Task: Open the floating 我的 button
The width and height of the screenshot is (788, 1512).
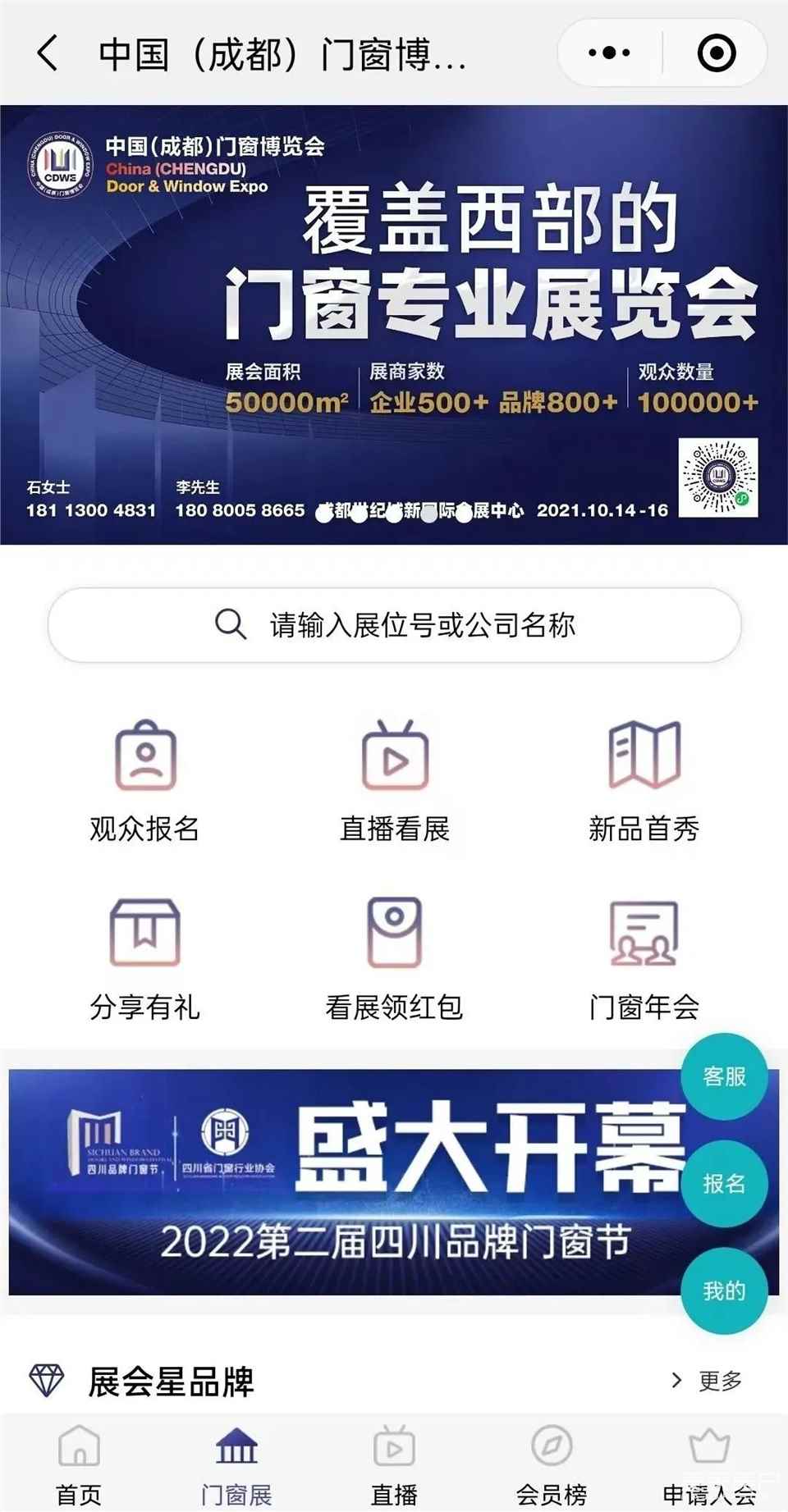Action: click(724, 1290)
